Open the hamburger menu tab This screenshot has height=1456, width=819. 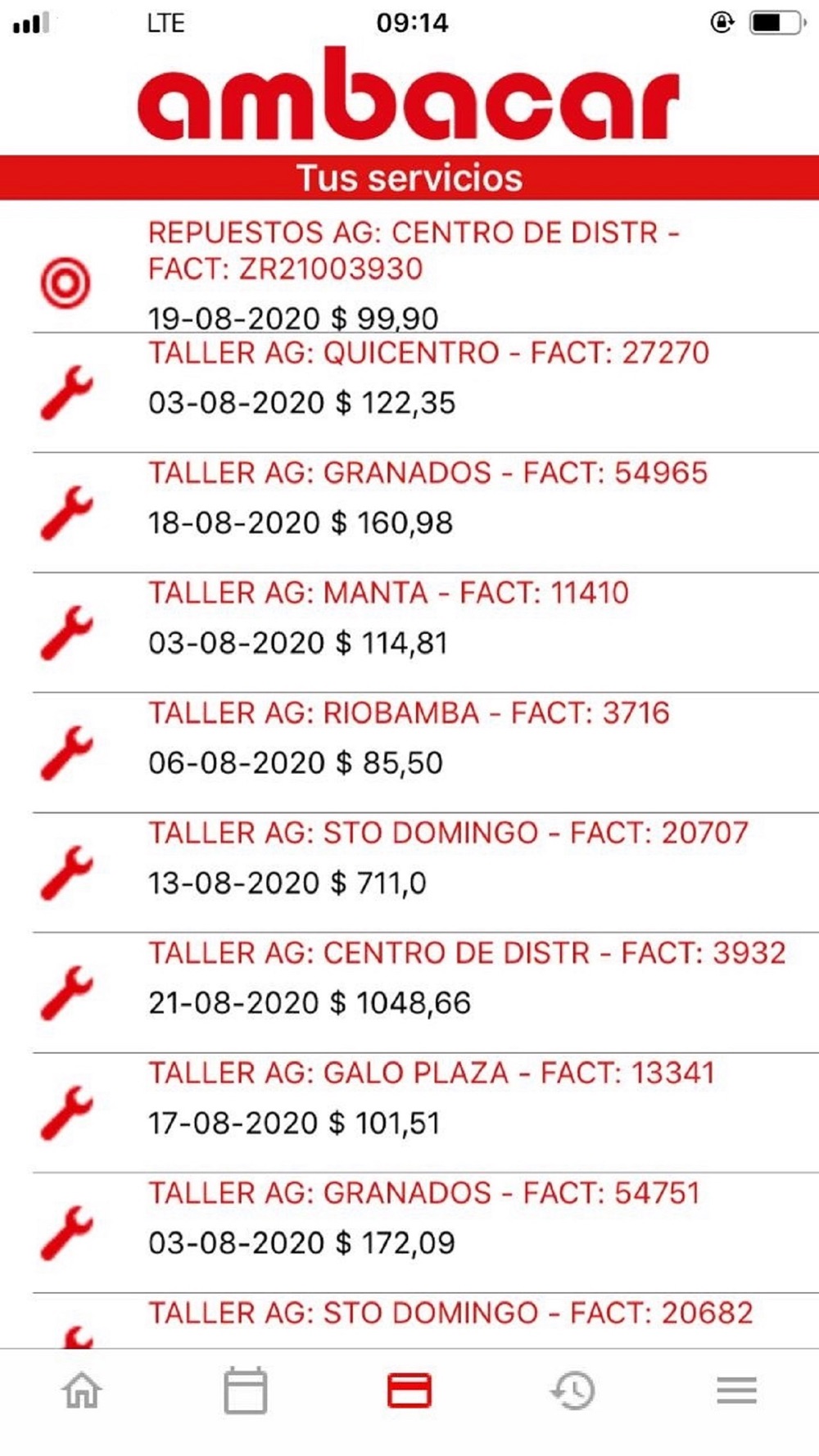pos(736,1390)
